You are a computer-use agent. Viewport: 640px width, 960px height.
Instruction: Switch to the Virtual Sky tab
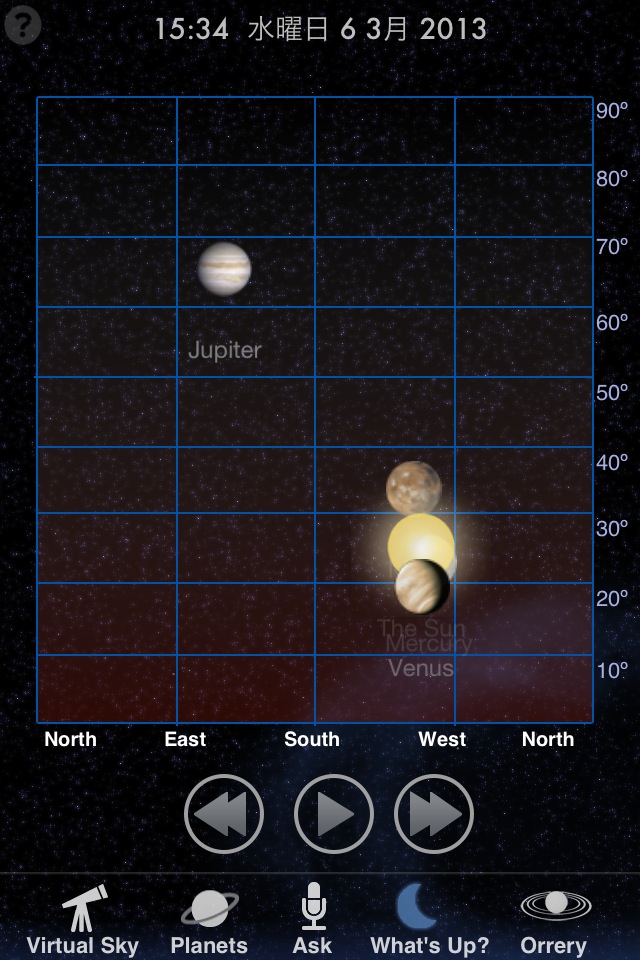point(83,918)
